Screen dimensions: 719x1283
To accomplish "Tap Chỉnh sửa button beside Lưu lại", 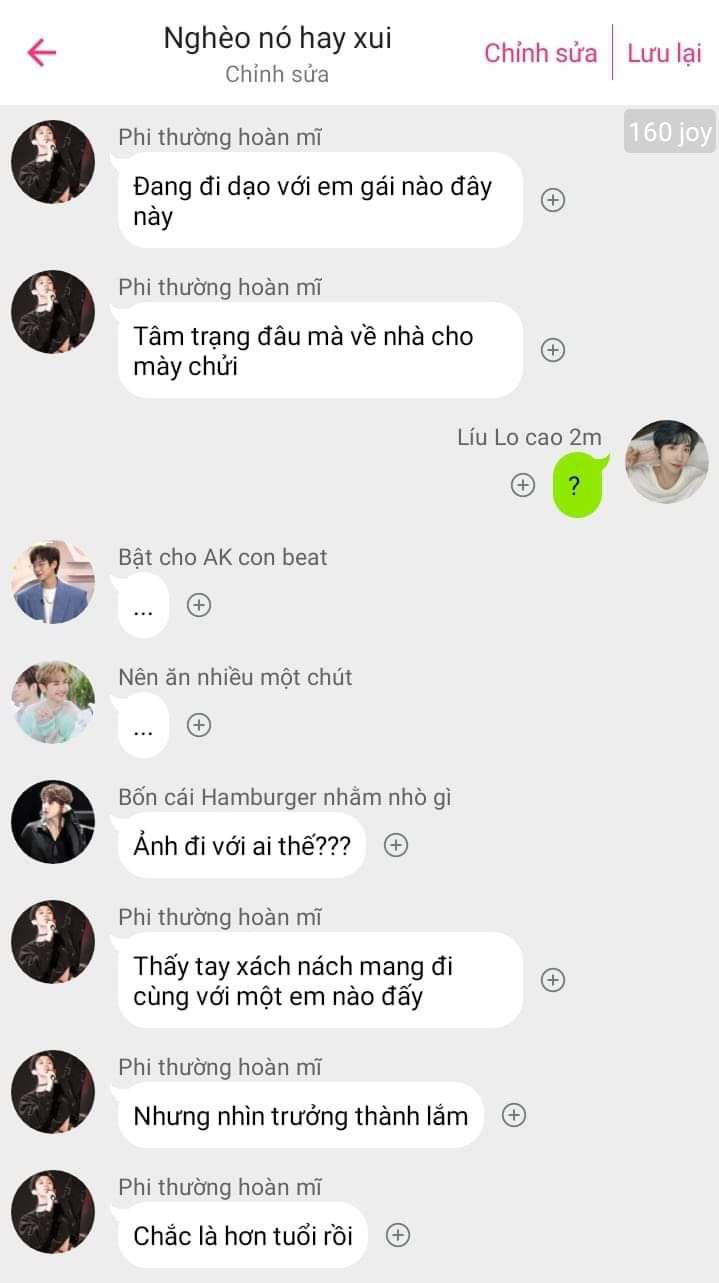I will (x=540, y=53).
